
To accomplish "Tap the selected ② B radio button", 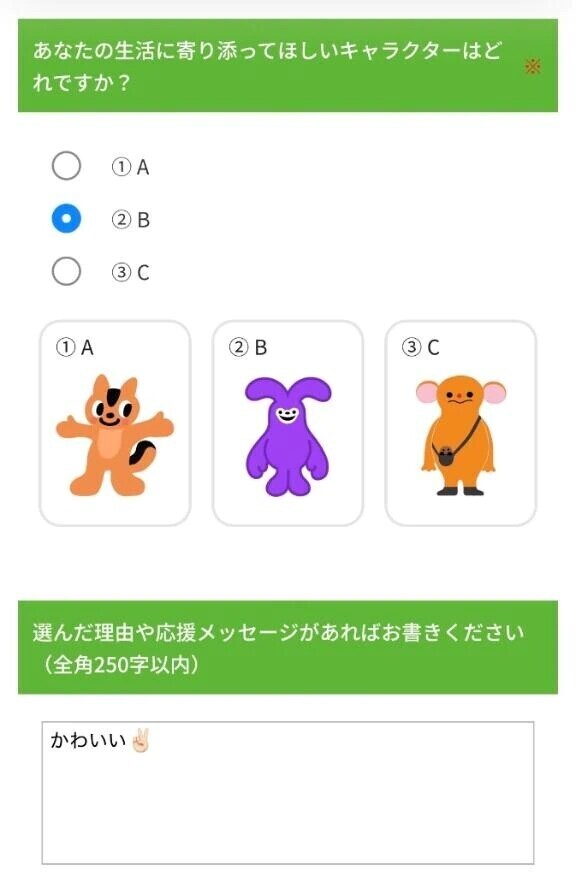I will (x=66, y=218).
